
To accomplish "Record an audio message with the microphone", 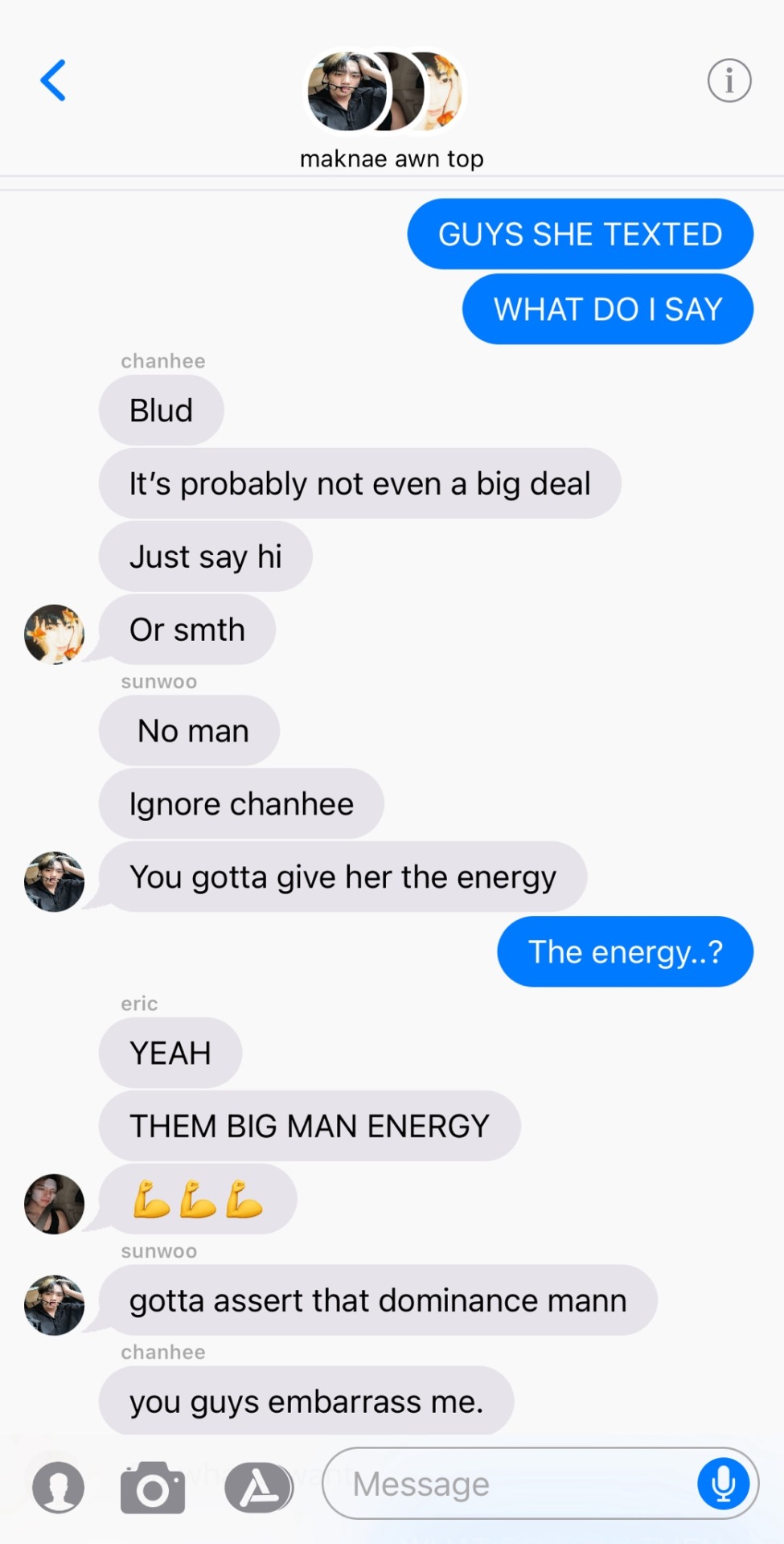I will pyautogui.click(x=723, y=1484).
